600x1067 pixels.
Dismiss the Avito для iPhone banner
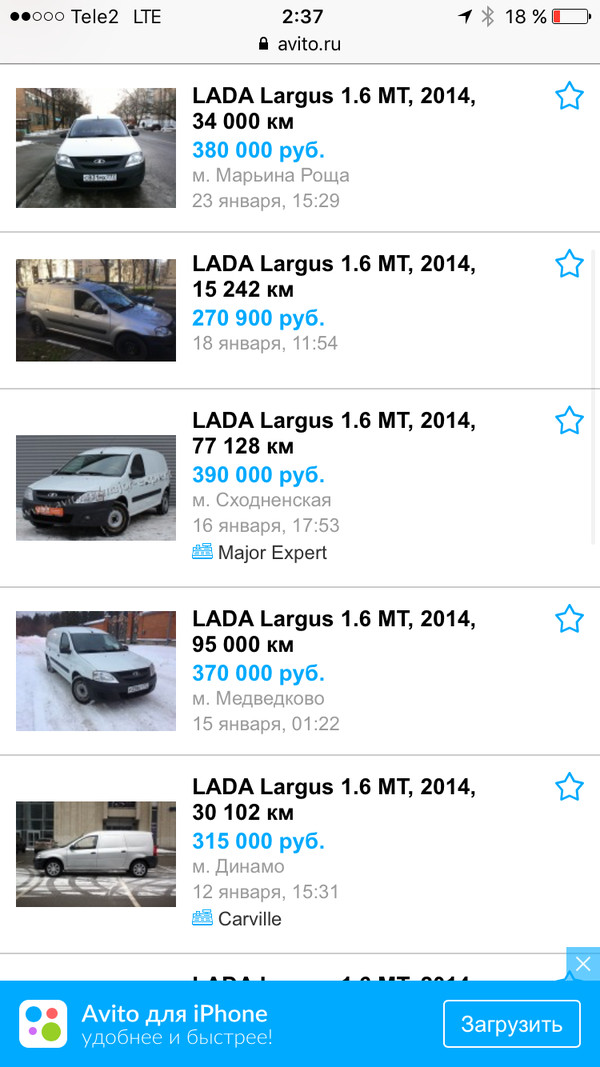point(583,964)
